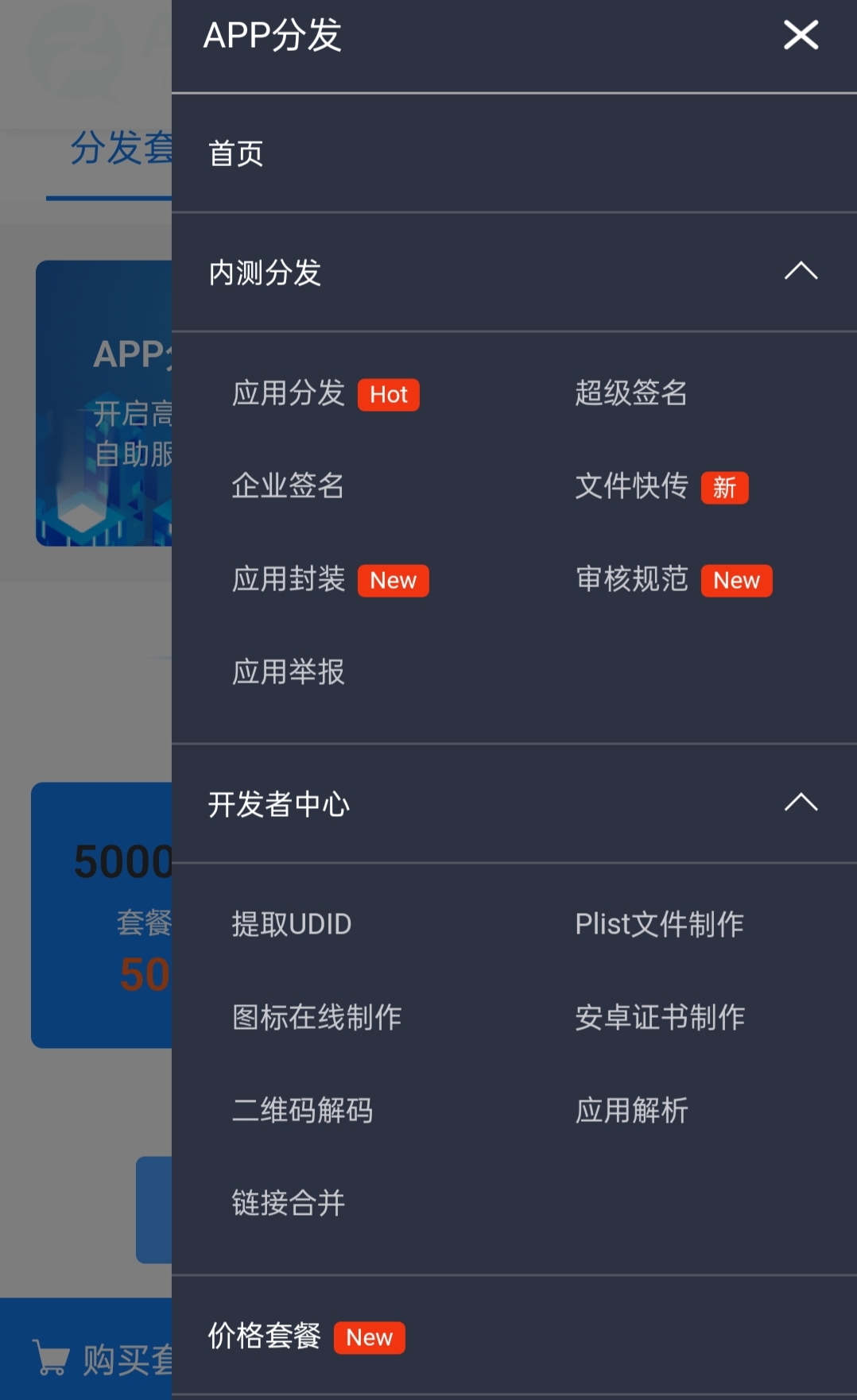Open 文件快传 marked with 新 badge
Screen dimensions: 857x1400
631,487
